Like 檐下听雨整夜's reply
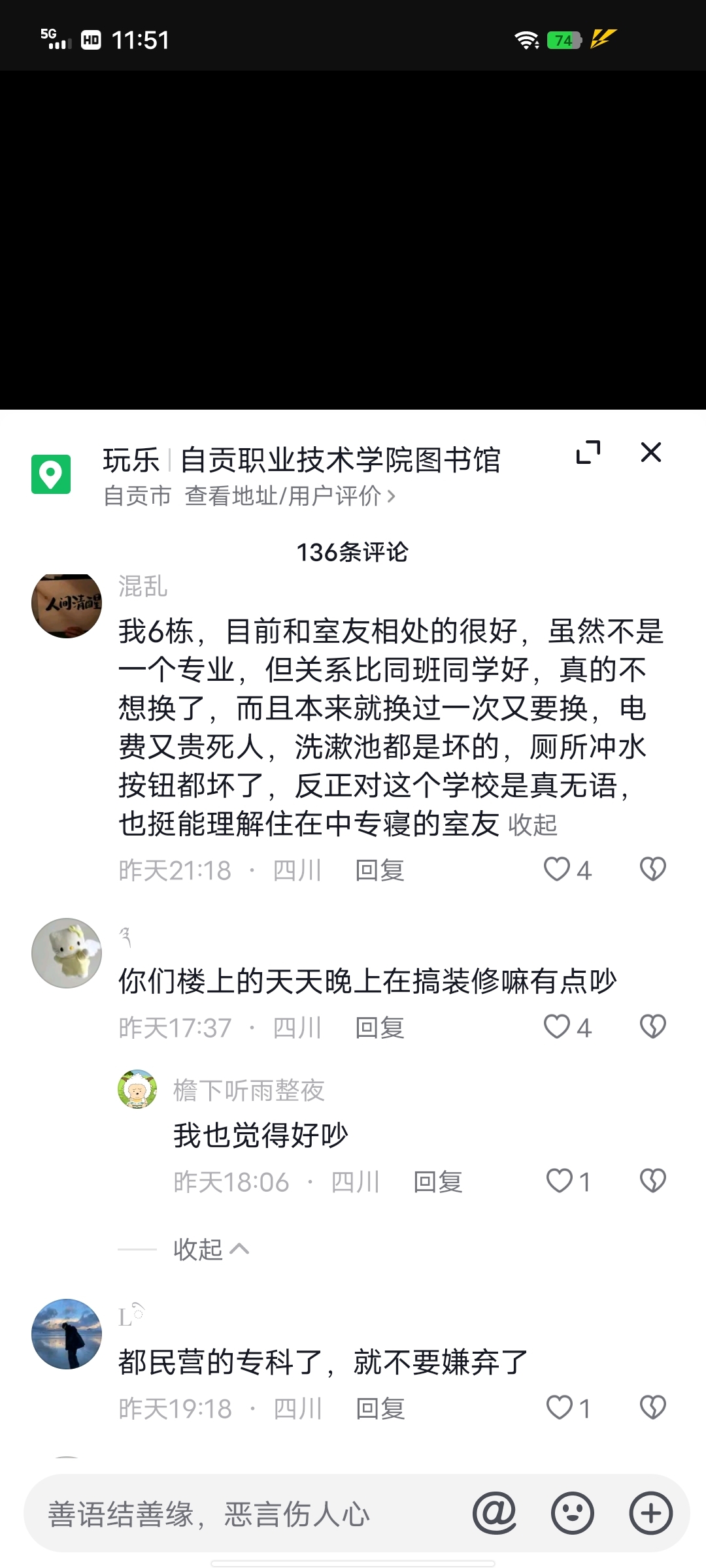This screenshot has height=1568, width=706. click(x=560, y=1181)
